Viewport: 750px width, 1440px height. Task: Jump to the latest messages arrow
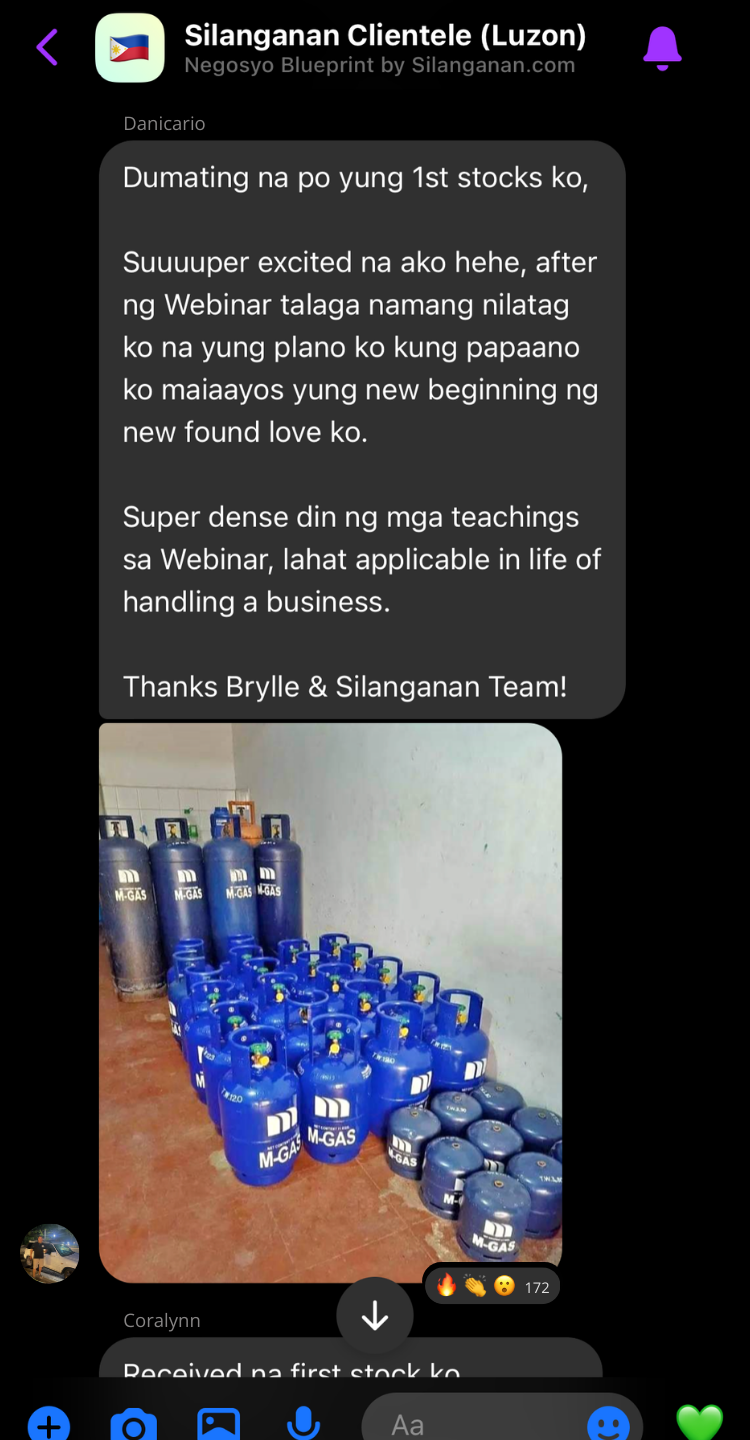coord(375,1316)
